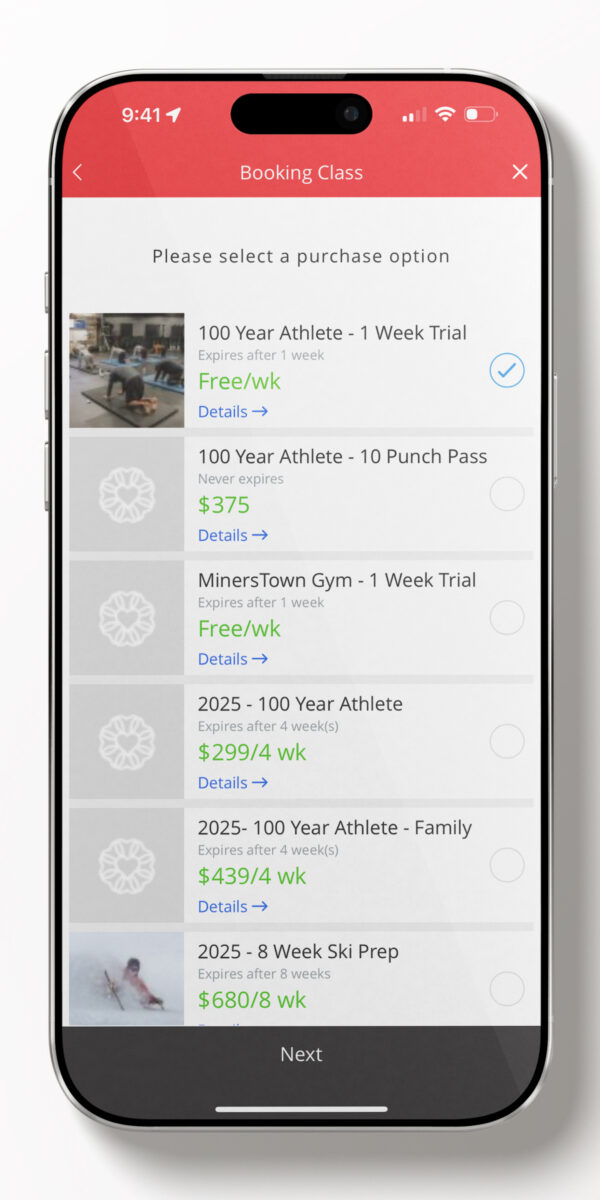
Task: Choose MinersTown Gym 1 Week Trial
Action: 507,618
